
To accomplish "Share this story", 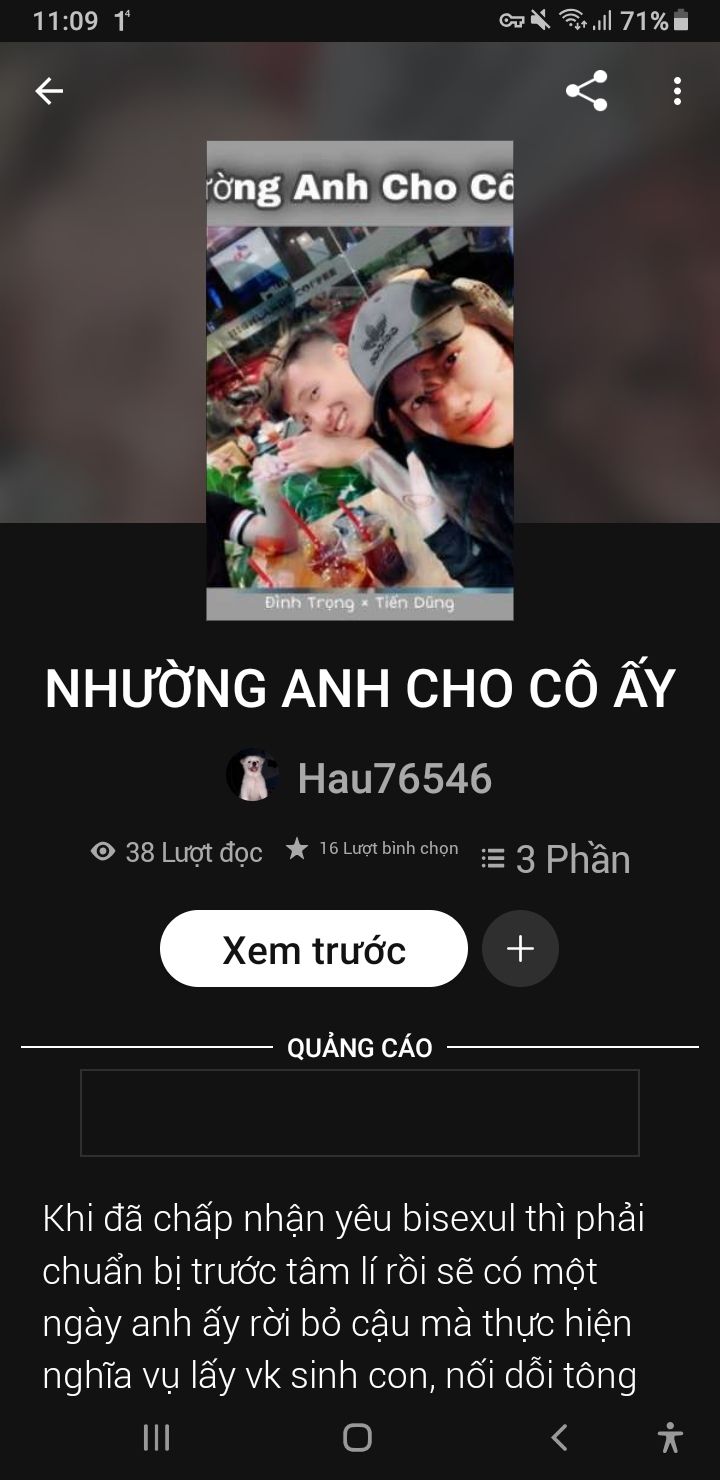I will (586, 91).
